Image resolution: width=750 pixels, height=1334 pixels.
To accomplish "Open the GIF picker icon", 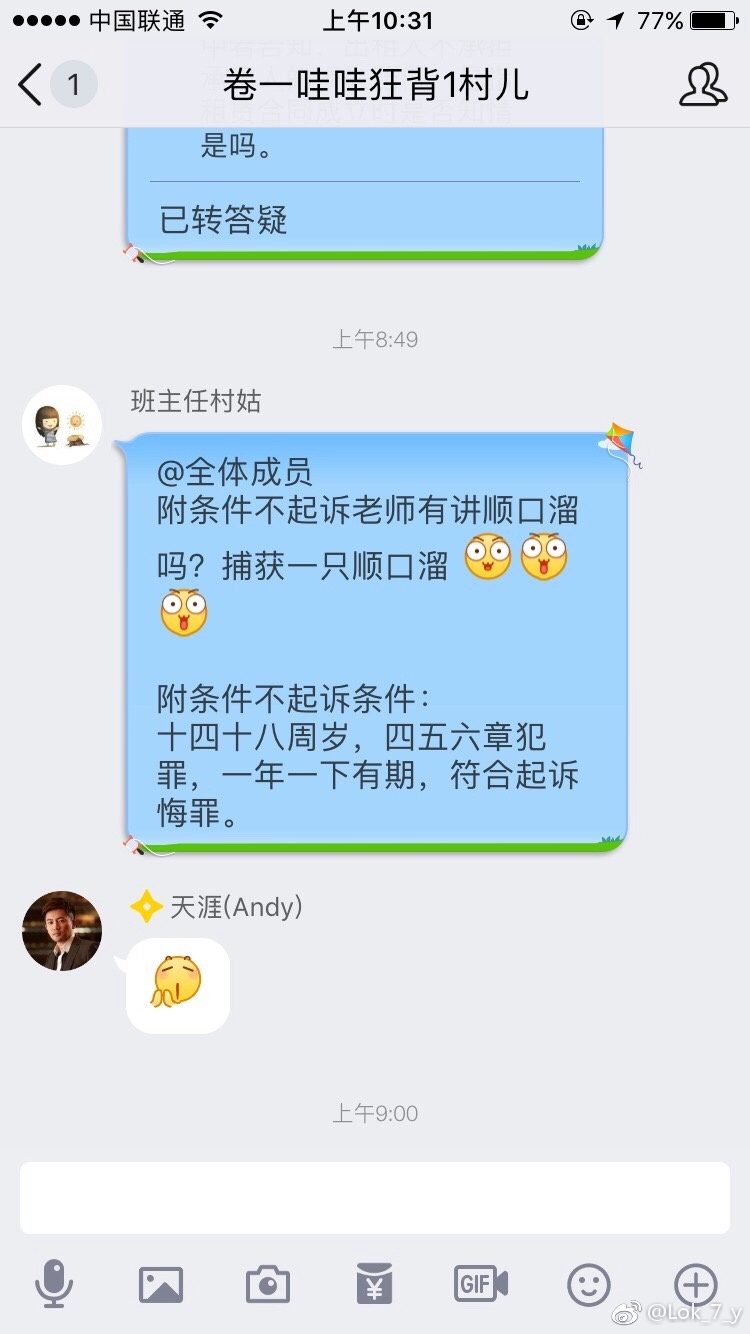I will (480, 1286).
